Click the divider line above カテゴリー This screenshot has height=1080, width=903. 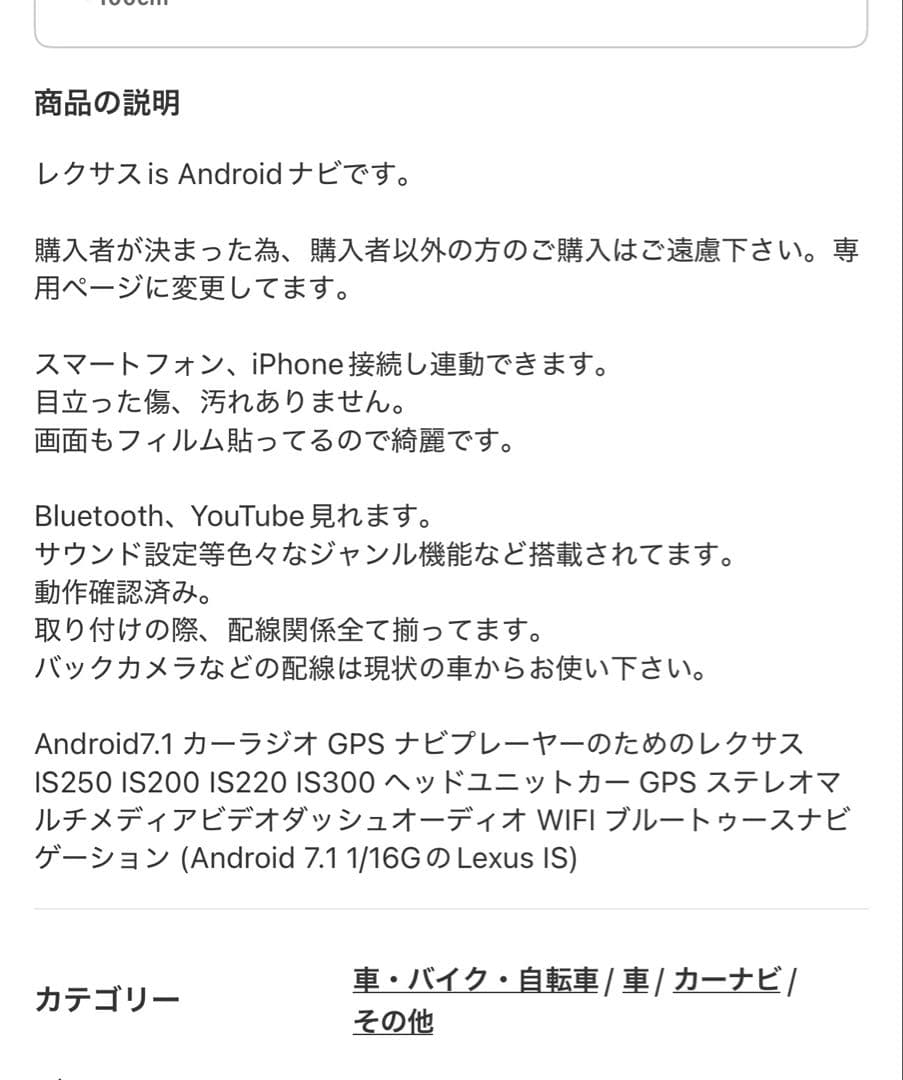(x=451, y=910)
